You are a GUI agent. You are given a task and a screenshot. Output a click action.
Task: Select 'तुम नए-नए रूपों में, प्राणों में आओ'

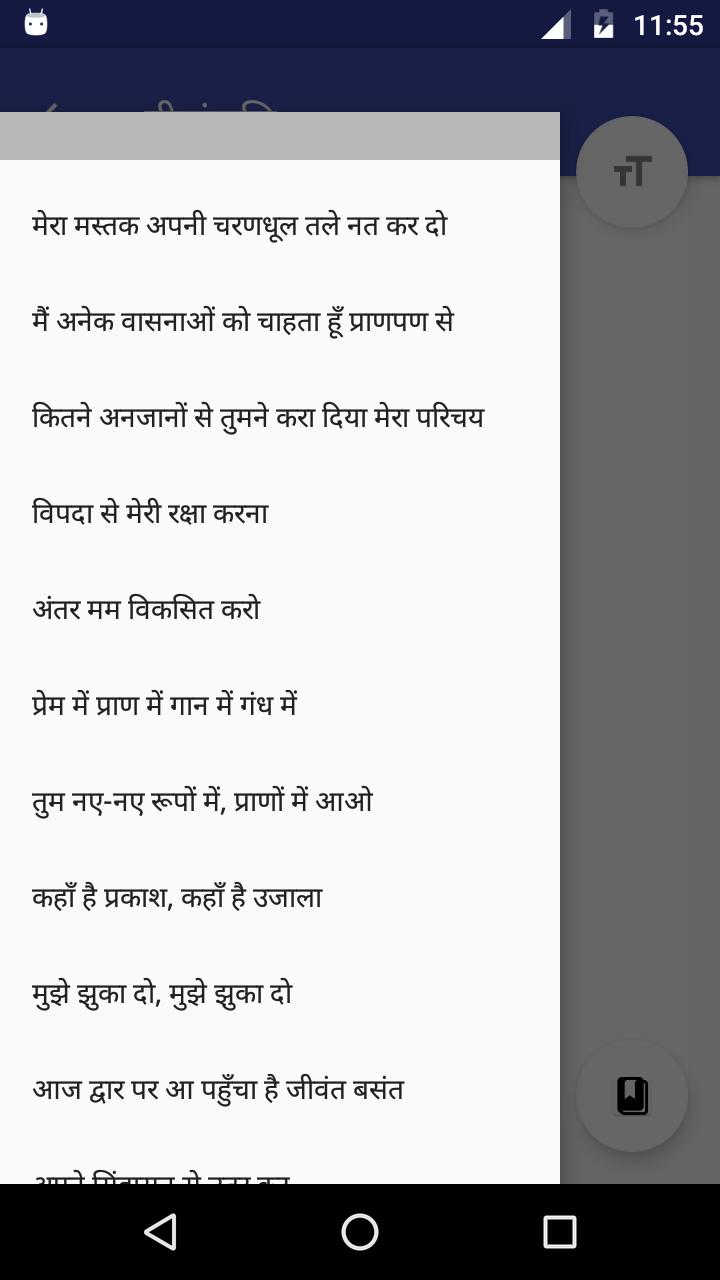click(x=201, y=800)
